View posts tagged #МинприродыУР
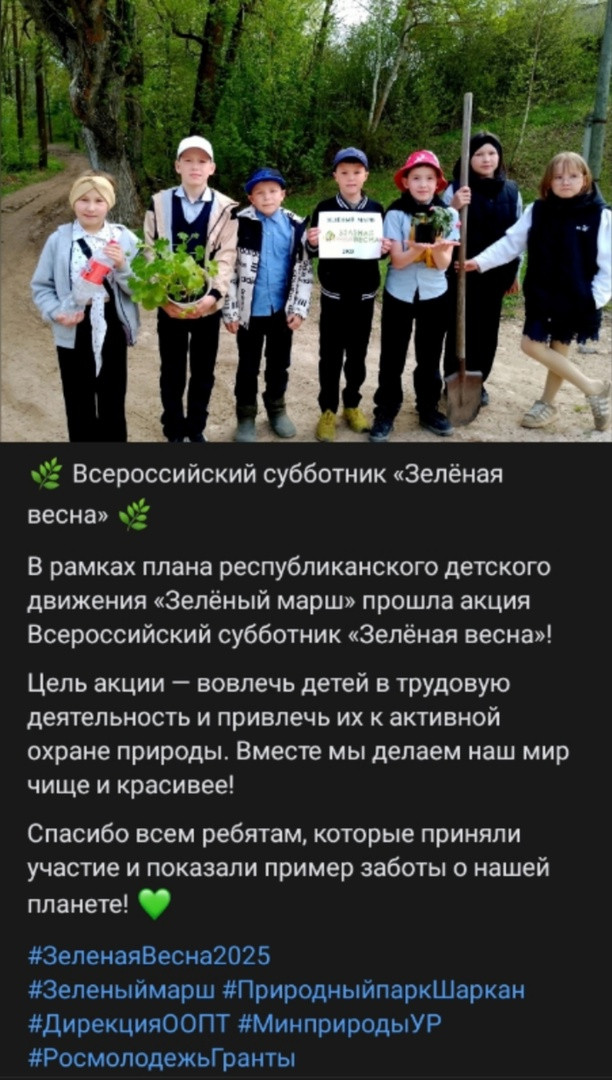 tap(339, 1024)
